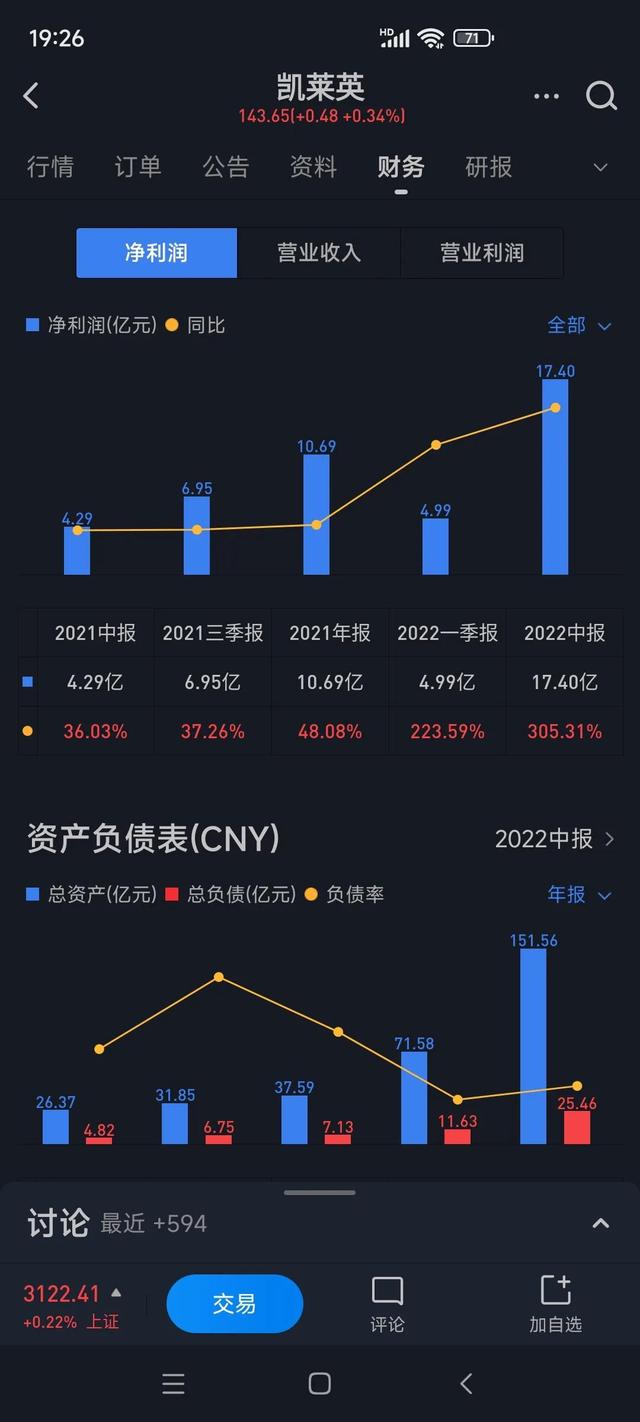Switch to the 研报 tab
This screenshot has width=640, height=1422.
[x=489, y=167]
